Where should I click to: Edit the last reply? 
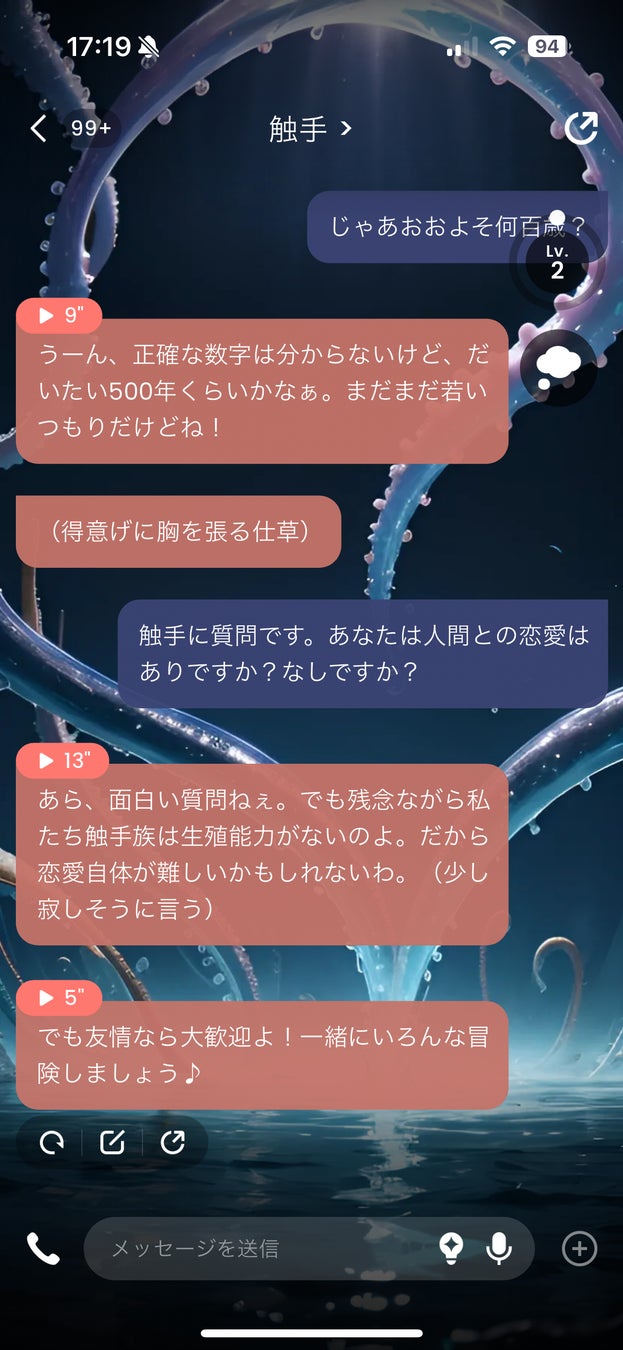click(112, 1143)
